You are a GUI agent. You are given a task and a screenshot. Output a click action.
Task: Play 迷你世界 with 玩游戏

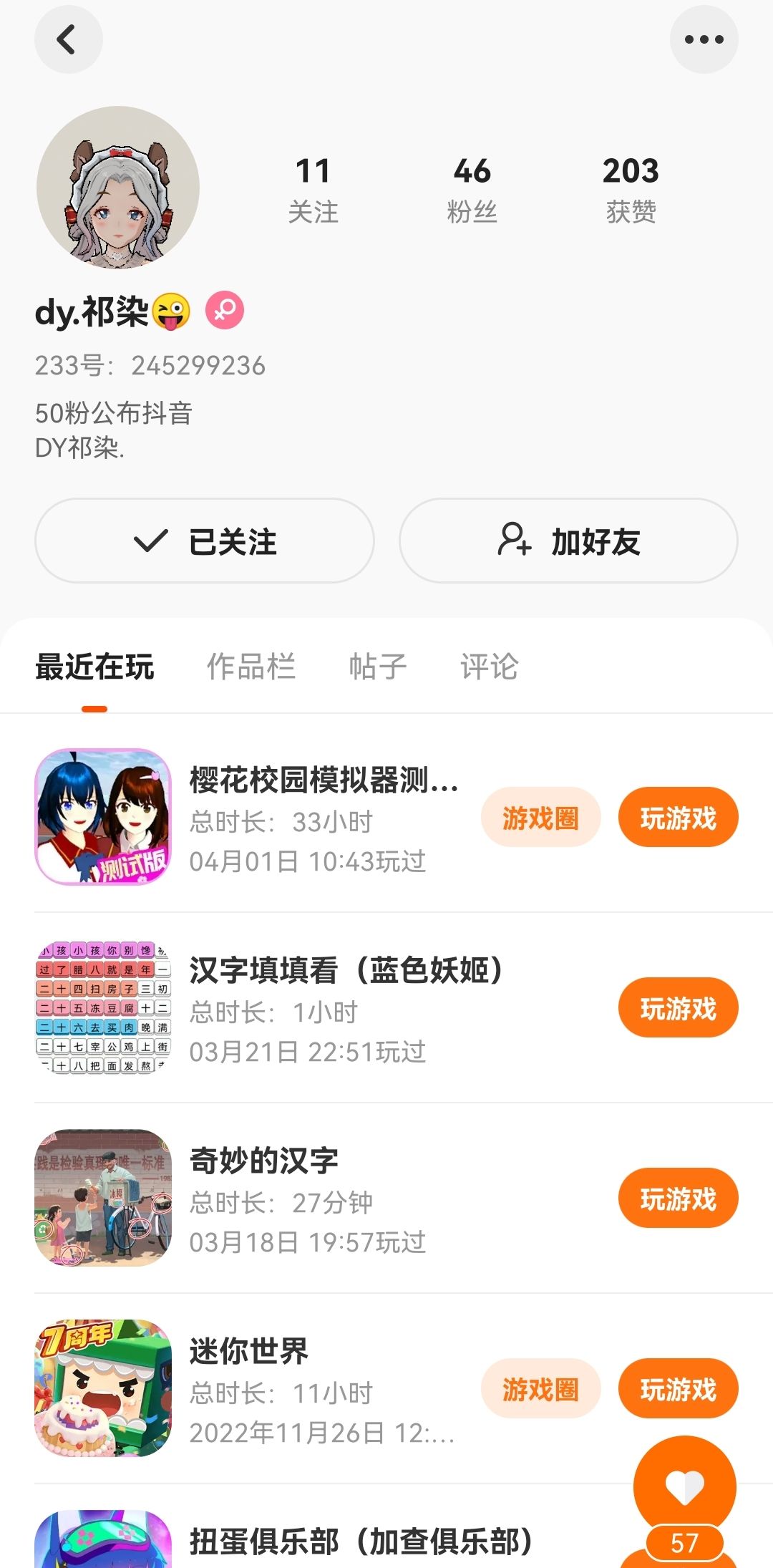coord(678,1389)
